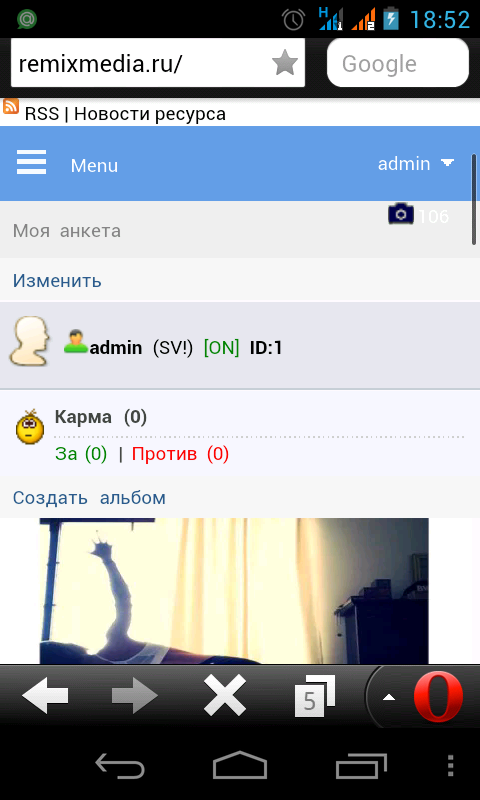Tap the Создать альбом link
Image resolution: width=480 pixels, height=800 pixels.
click(x=89, y=498)
